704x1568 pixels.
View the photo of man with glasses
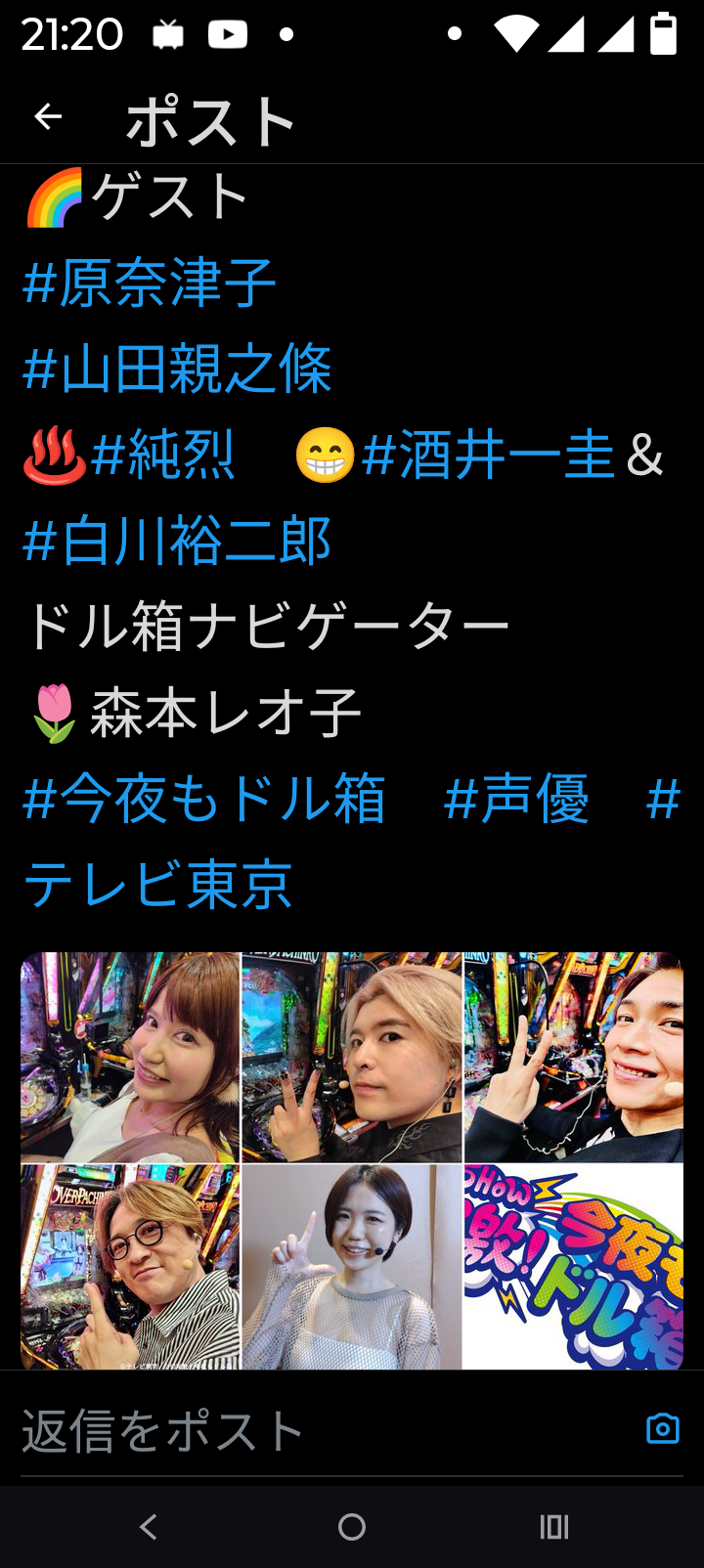click(x=130, y=1266)
